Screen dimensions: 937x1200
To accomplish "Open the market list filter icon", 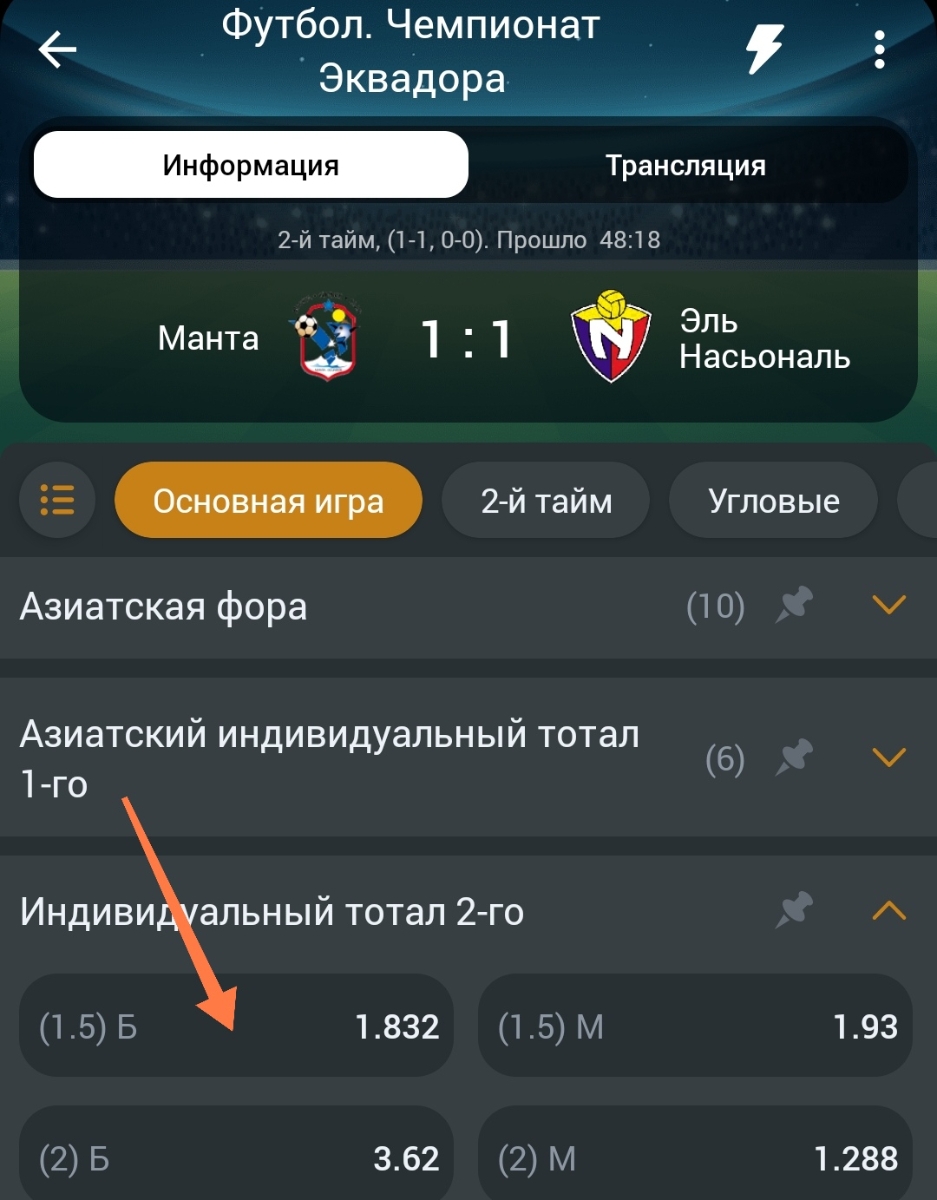I will (57, 499).
